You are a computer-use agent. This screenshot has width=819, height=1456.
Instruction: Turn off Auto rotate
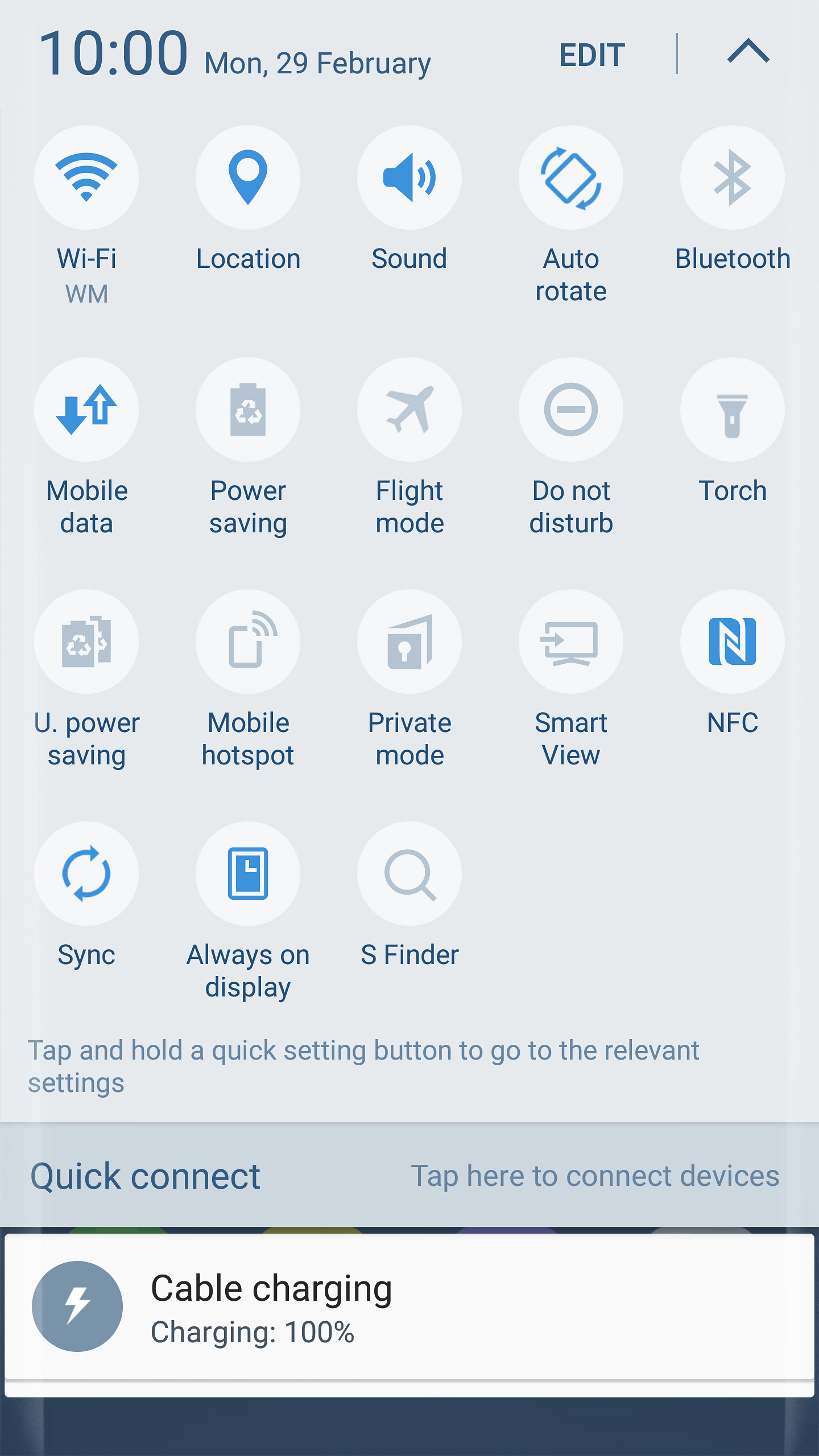point(571,177)
